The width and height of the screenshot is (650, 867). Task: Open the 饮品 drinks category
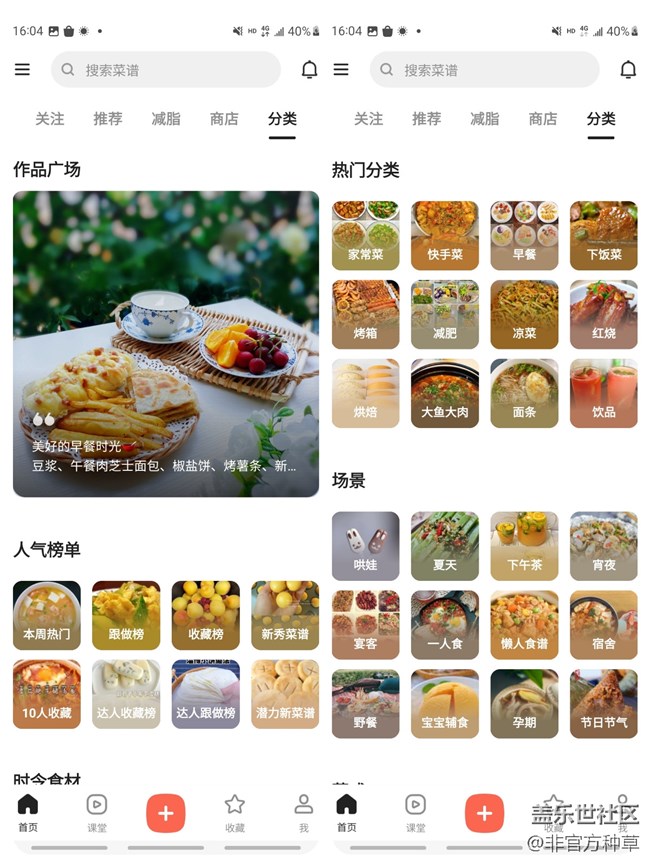[x=603, y=393]
